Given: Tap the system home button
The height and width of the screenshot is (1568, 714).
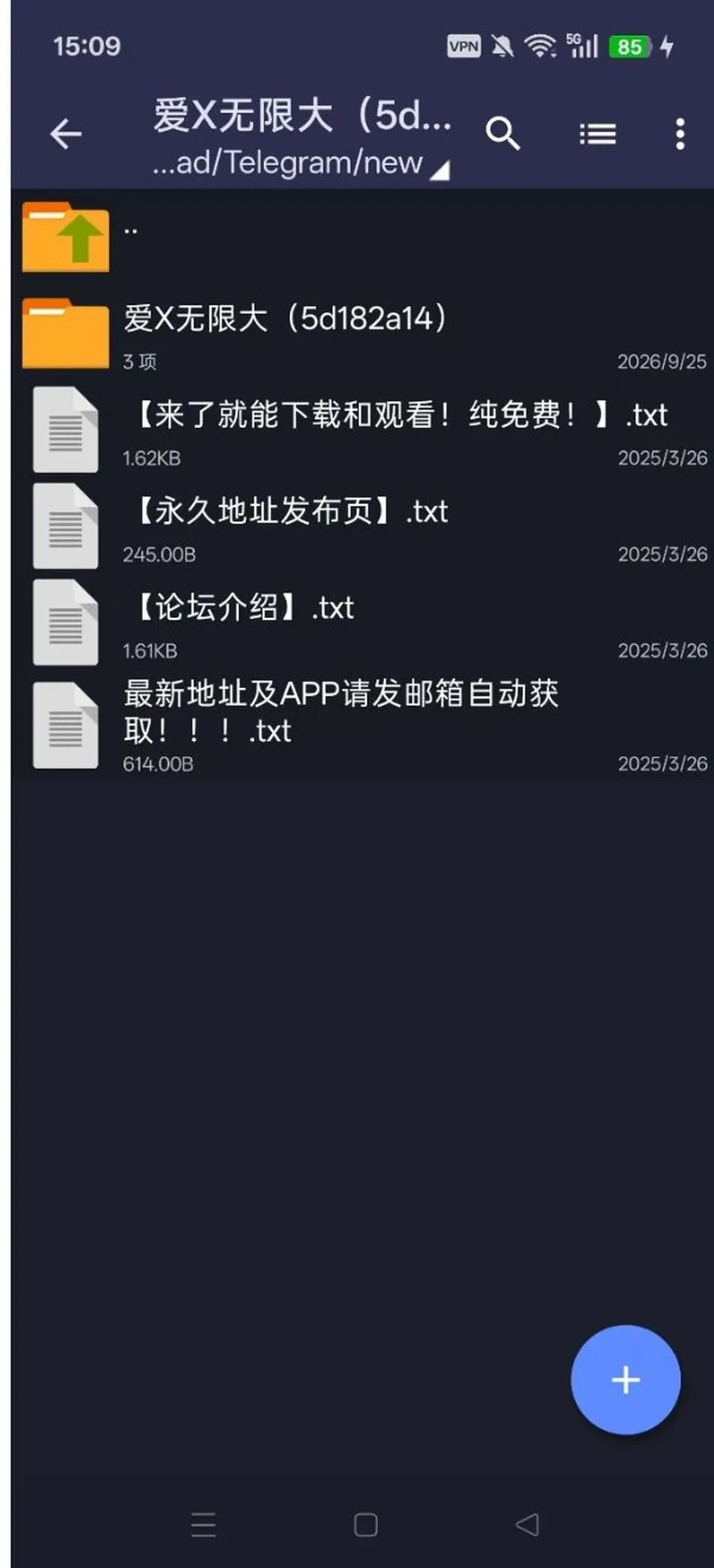Looking at the screenshot, I should [x=366, y=1525].
